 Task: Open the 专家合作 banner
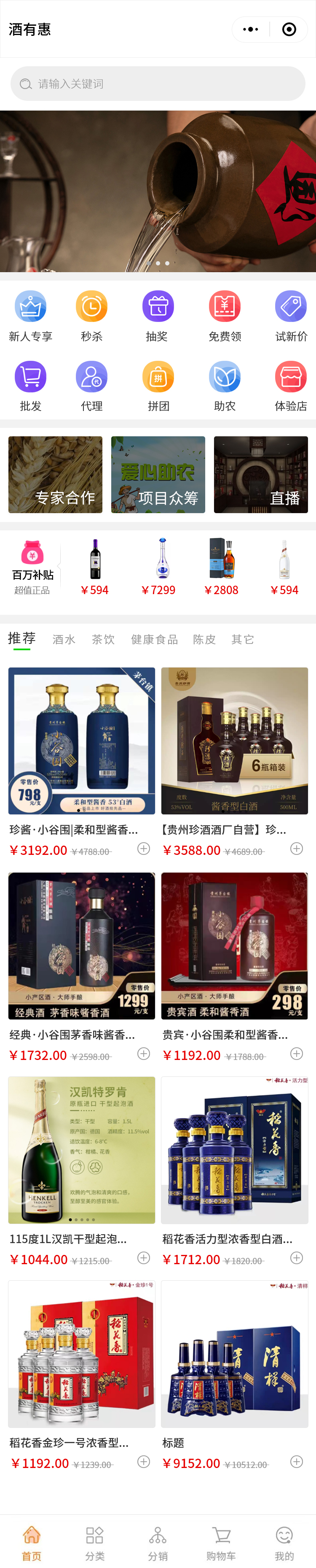point(55,474)
